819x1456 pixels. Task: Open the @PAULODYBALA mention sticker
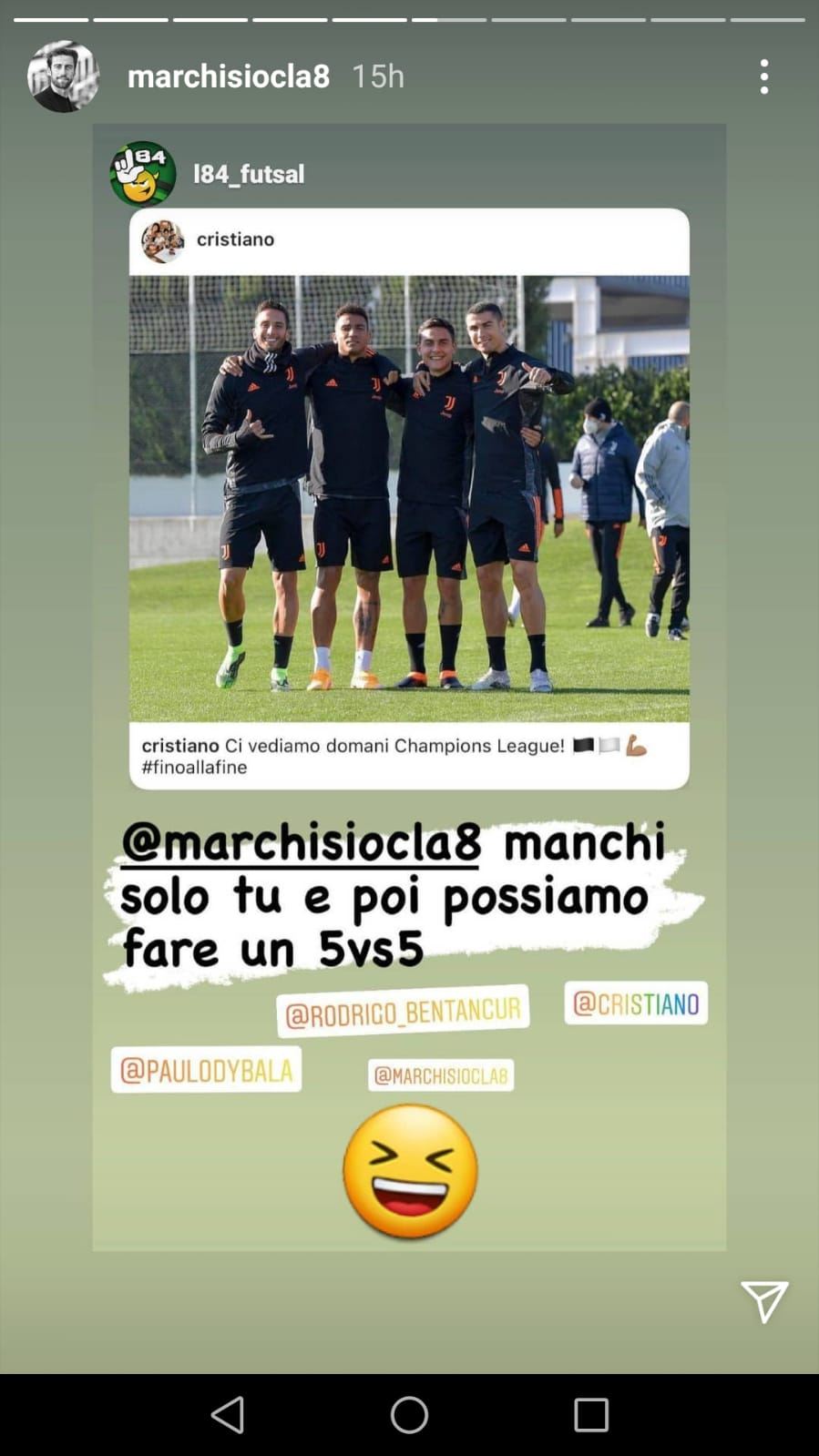click(206, 1070)
